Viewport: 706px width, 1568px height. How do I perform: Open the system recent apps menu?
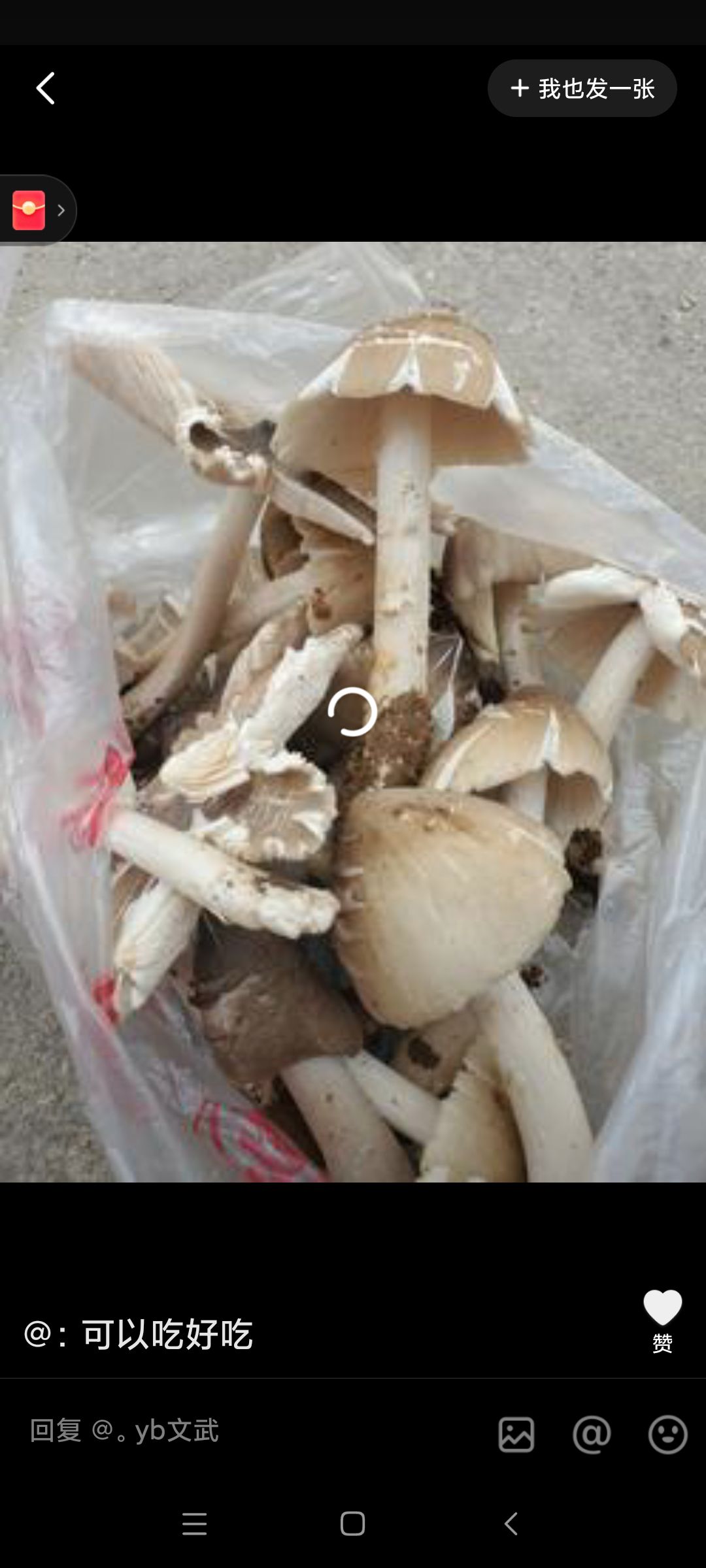pos(195,1524)
